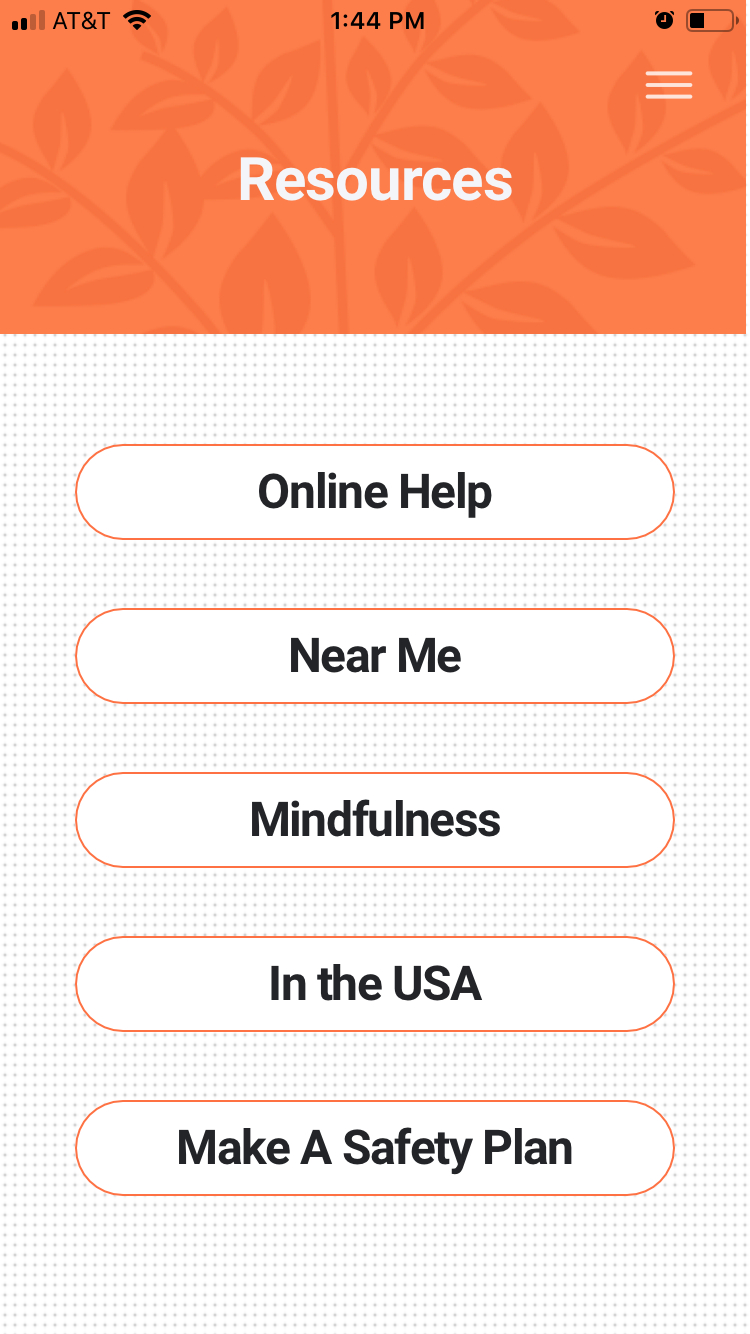Screen dimensions: 750x1334
Task: Go to Mindfulness resources
Action: point(375,820)
